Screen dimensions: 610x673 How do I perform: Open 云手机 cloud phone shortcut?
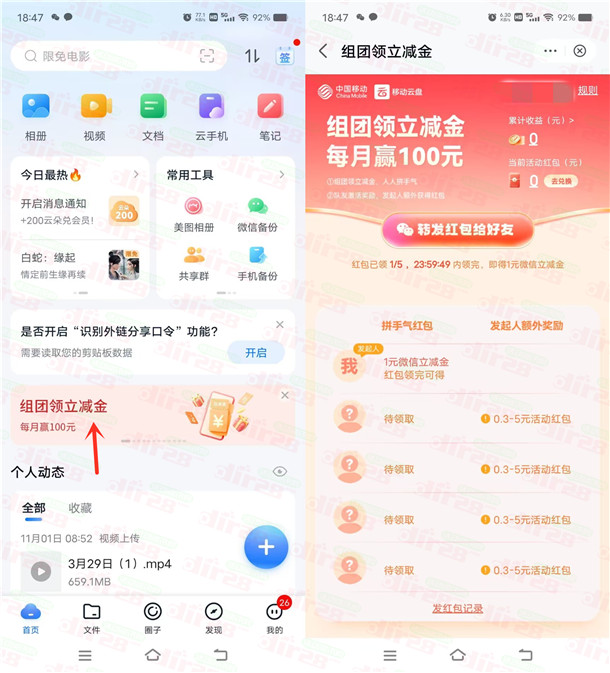[210, 116]
